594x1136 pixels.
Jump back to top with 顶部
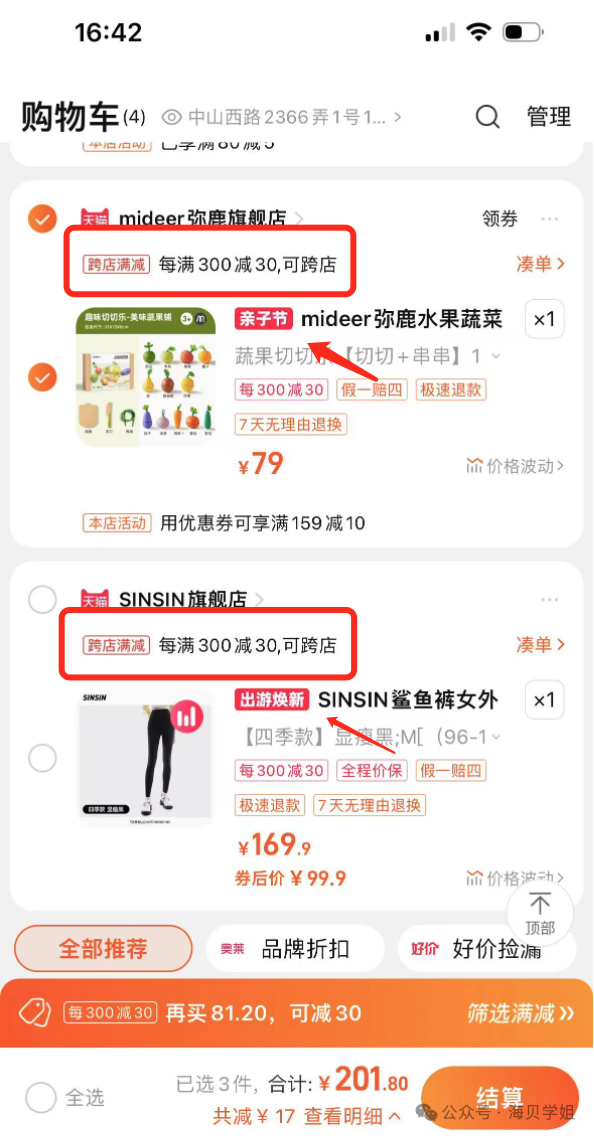coord(540,912)
